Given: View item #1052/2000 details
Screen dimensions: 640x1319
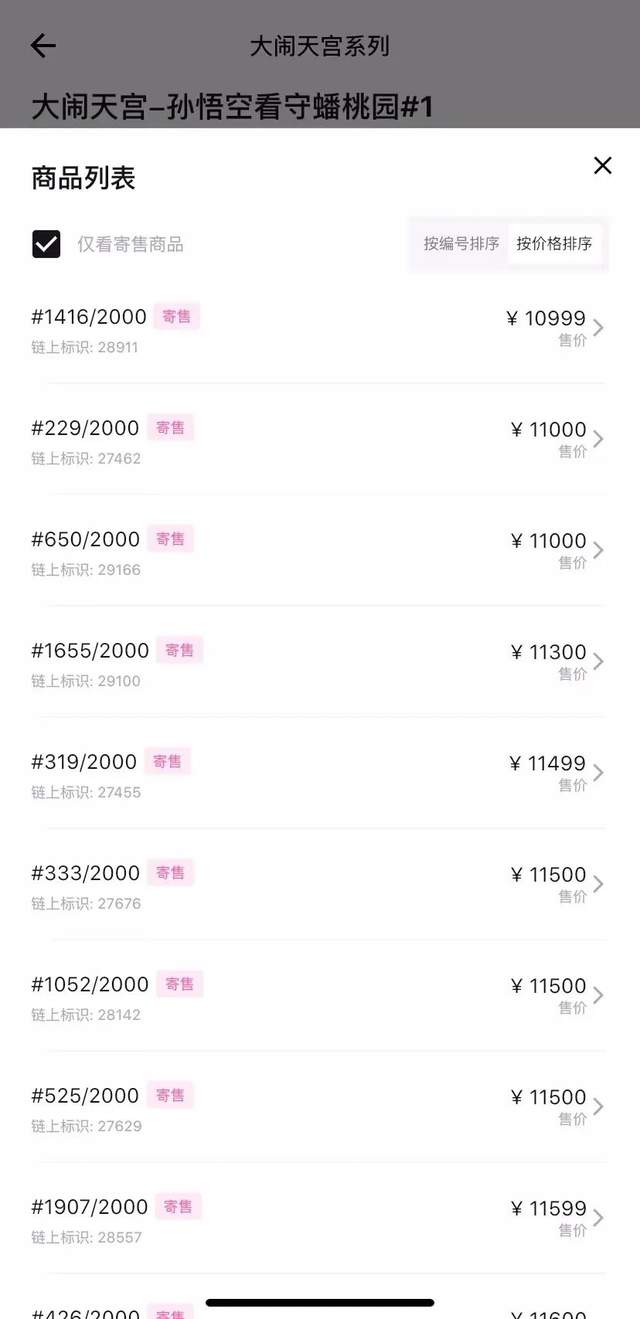Looking at the screenshot, I should click(318, 995).
